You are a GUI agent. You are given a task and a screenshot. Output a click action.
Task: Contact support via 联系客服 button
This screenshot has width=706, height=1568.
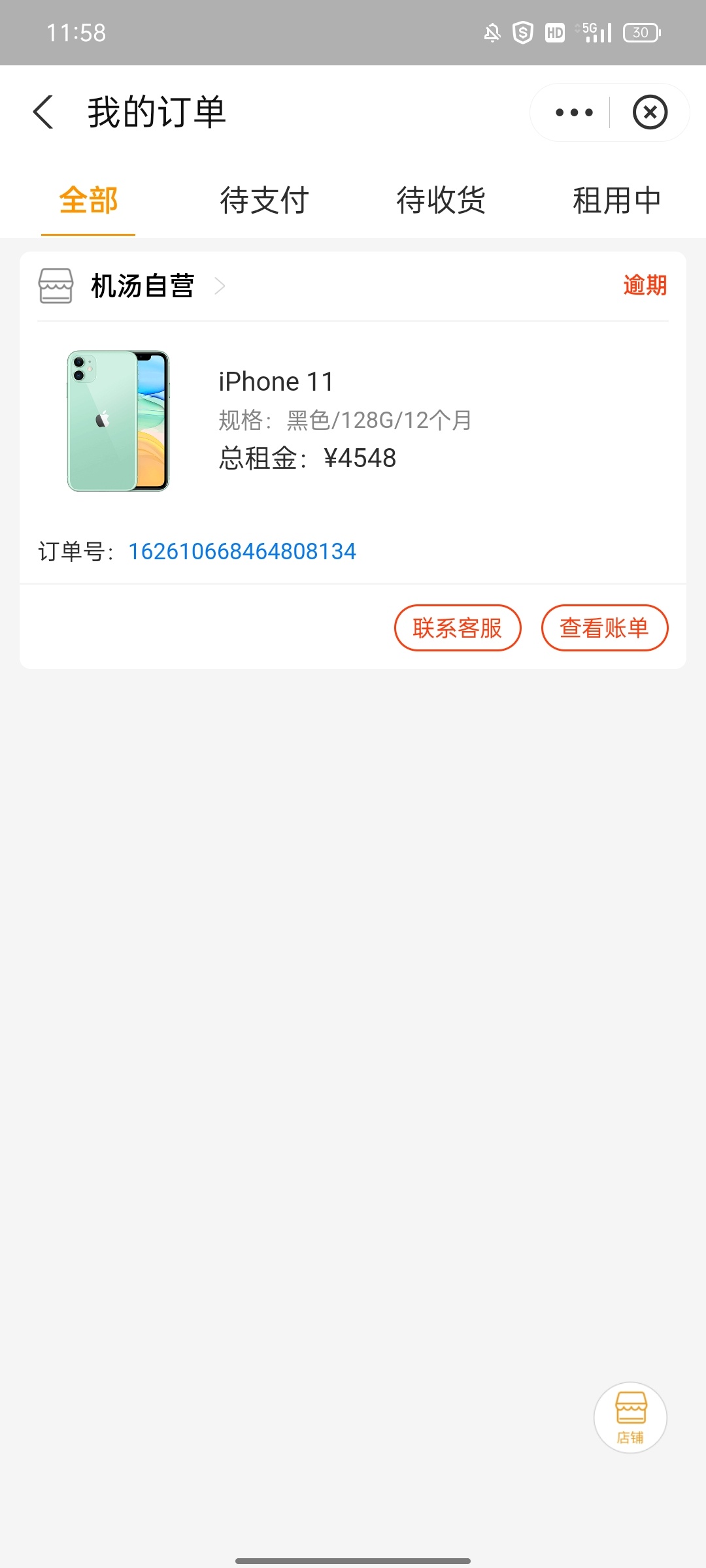(x=458, y=628)
